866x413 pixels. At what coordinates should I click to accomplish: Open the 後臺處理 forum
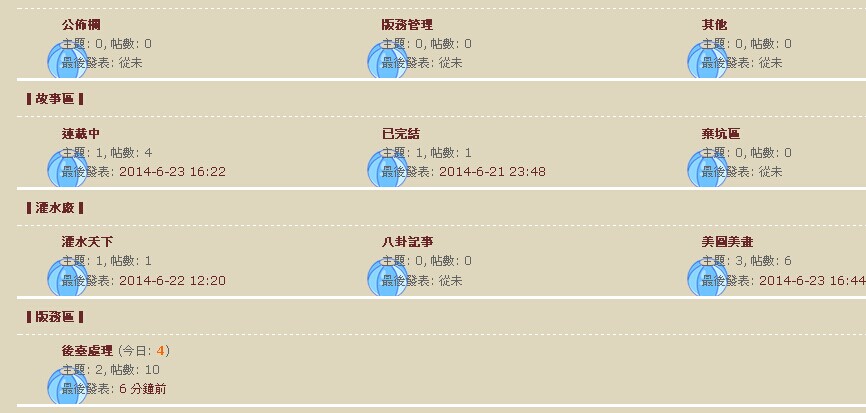(x=87, y=352)
